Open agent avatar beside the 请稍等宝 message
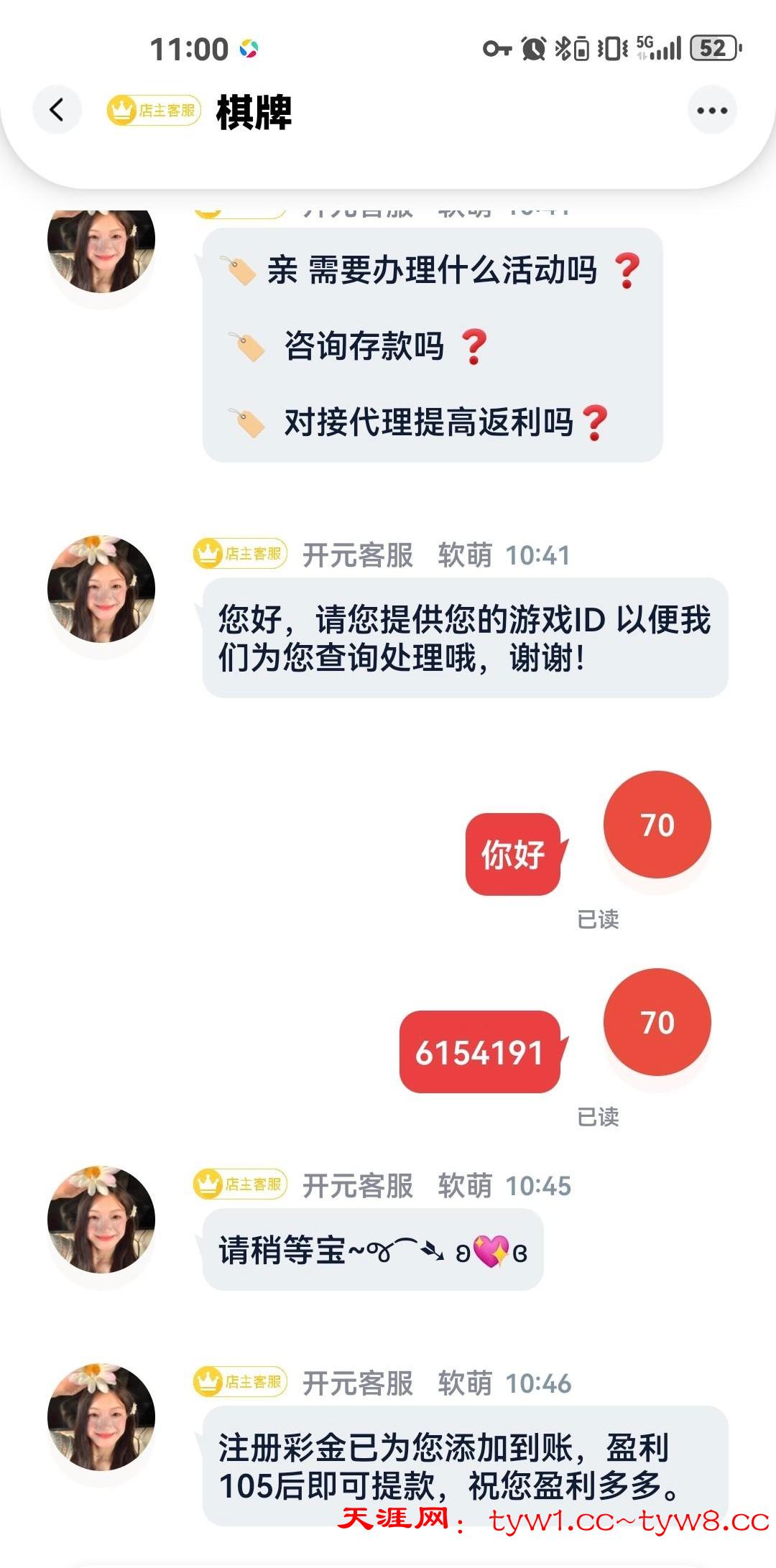 point(101,1220)
